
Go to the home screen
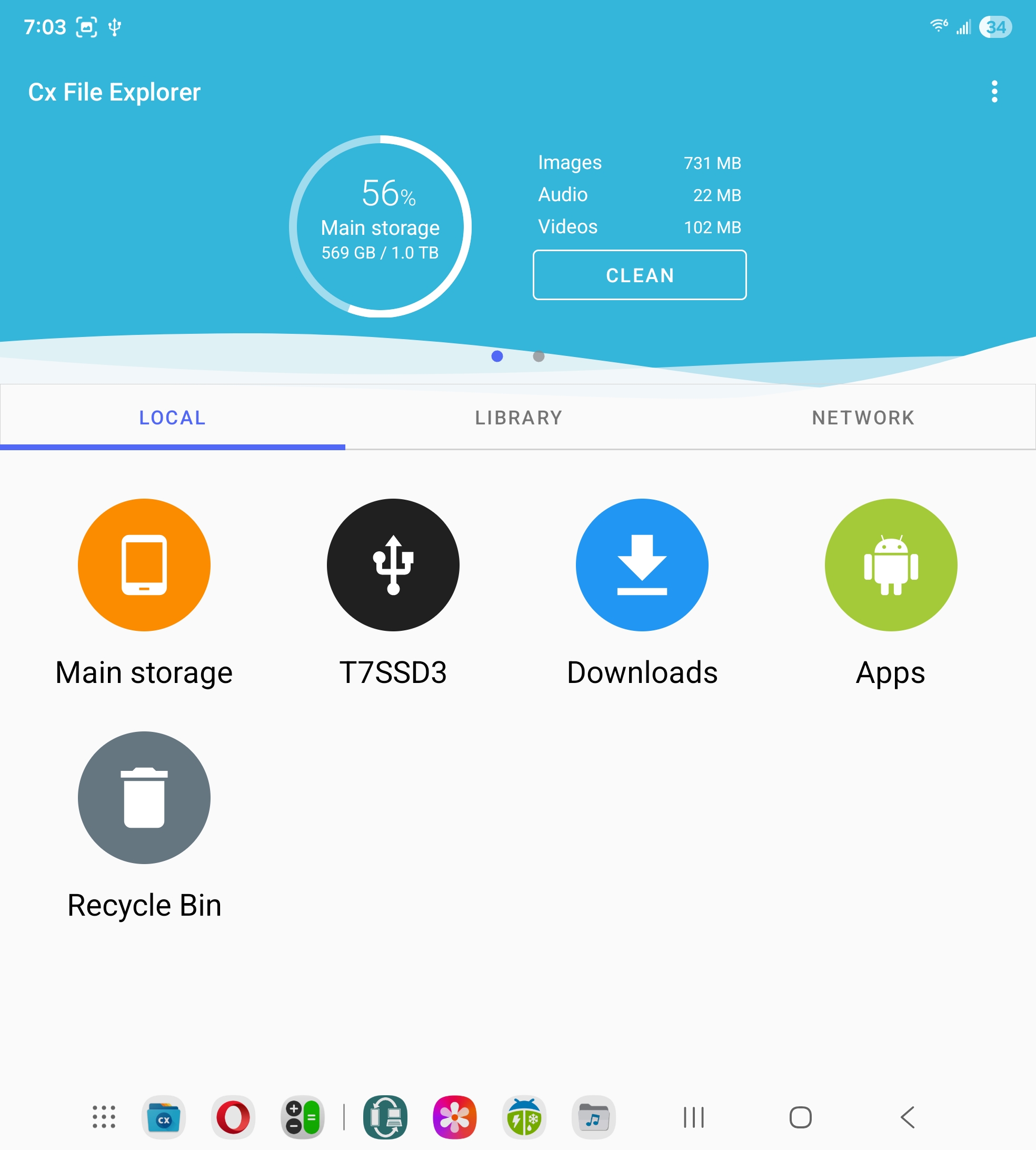pos(800,1117)
